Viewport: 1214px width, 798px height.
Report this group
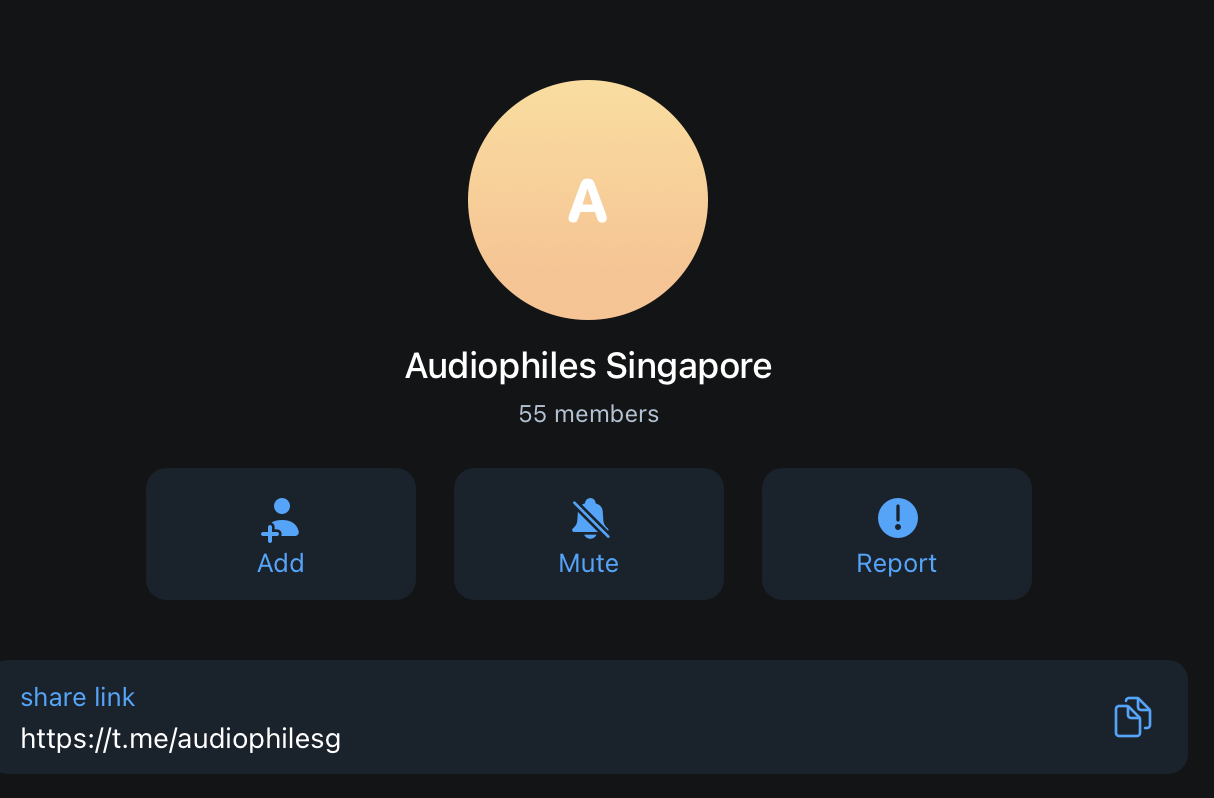tap(896, 534)
